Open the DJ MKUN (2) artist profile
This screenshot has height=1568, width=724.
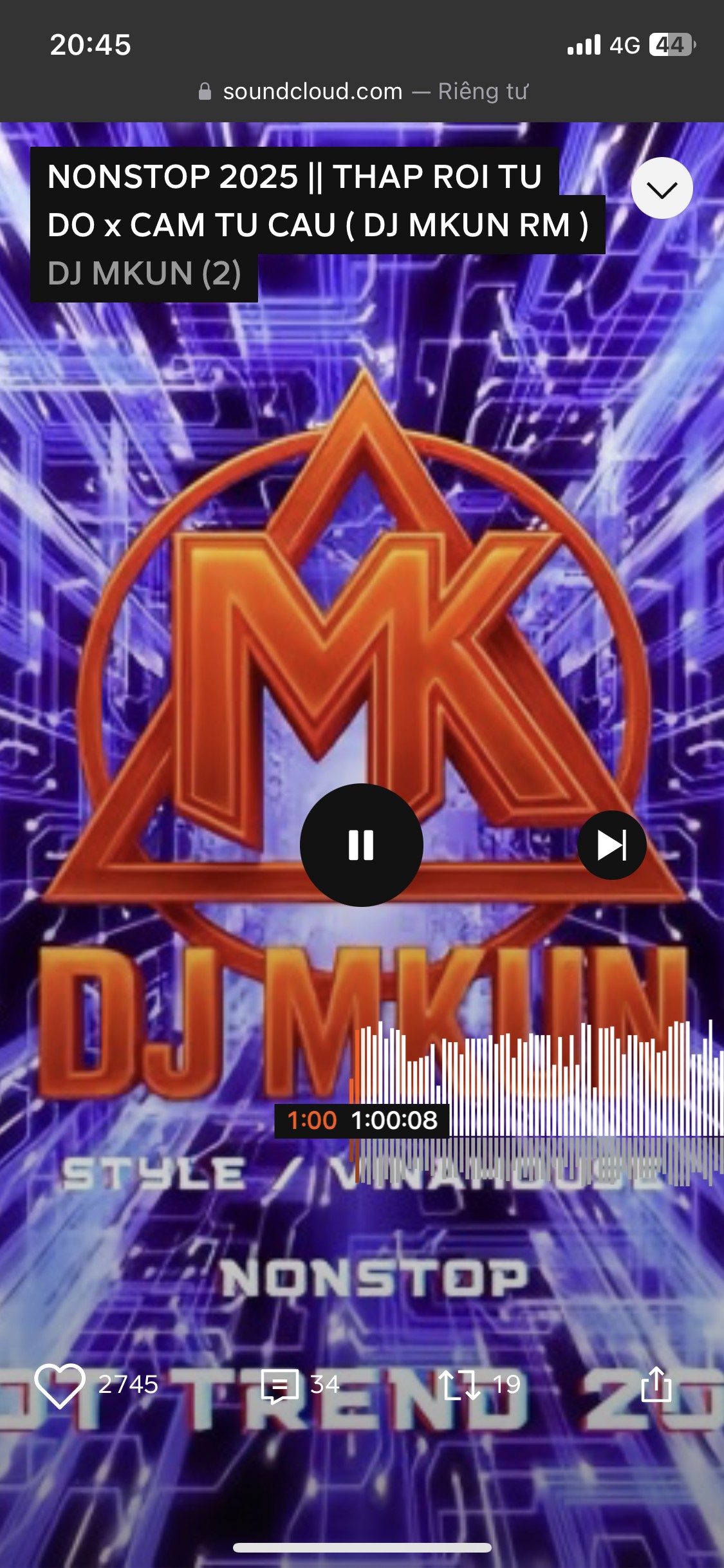point(144,274)
